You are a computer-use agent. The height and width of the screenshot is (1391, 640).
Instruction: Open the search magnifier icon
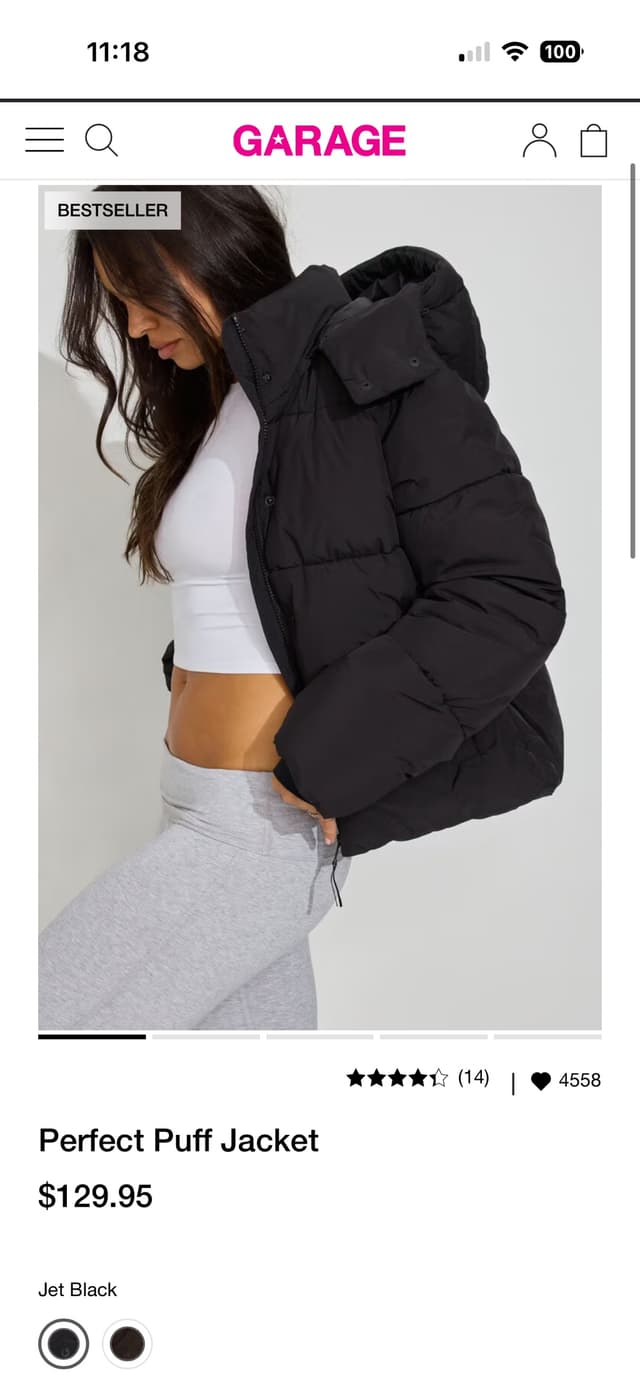101,140
